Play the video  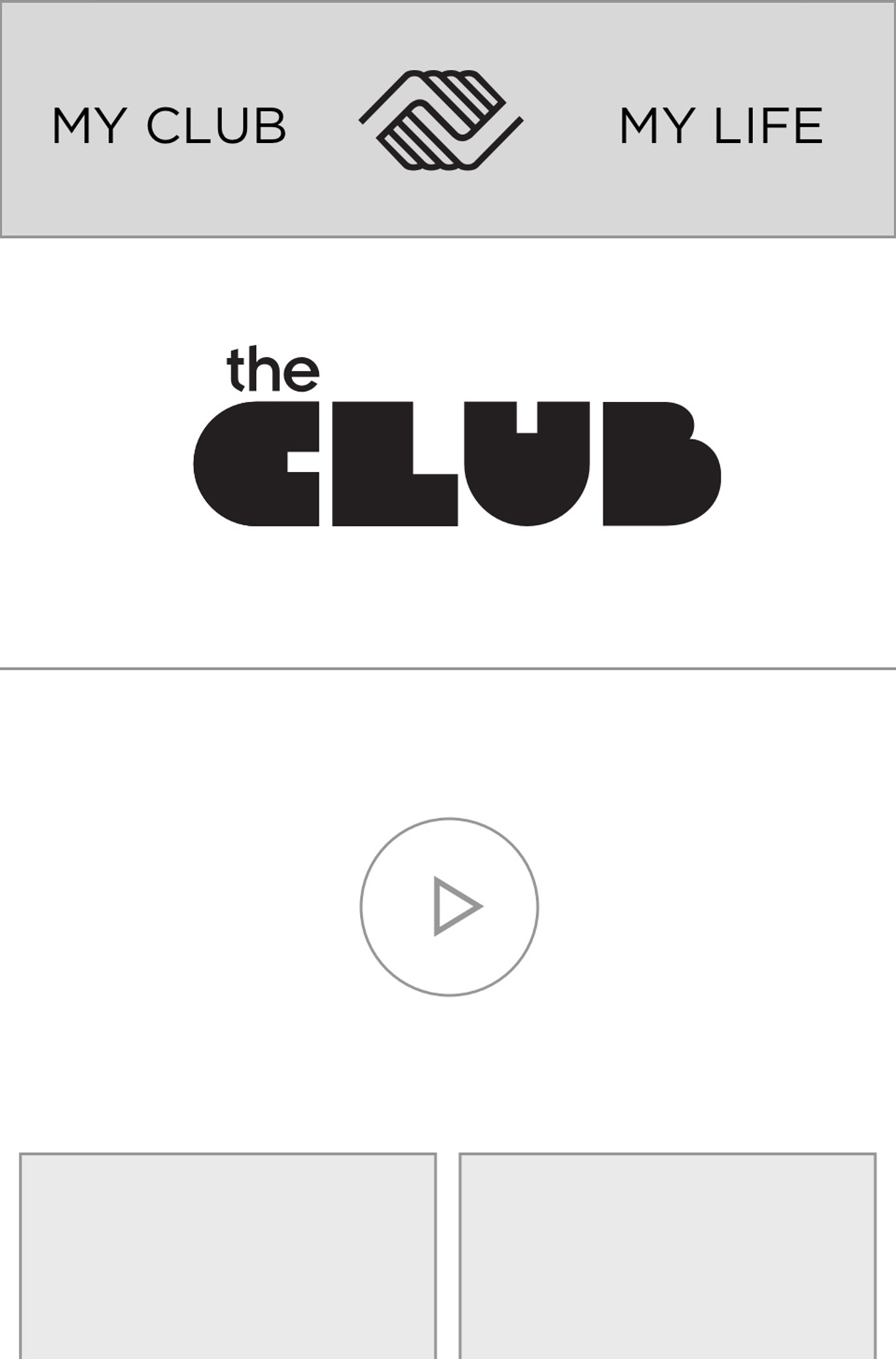(x=449, y=907)
